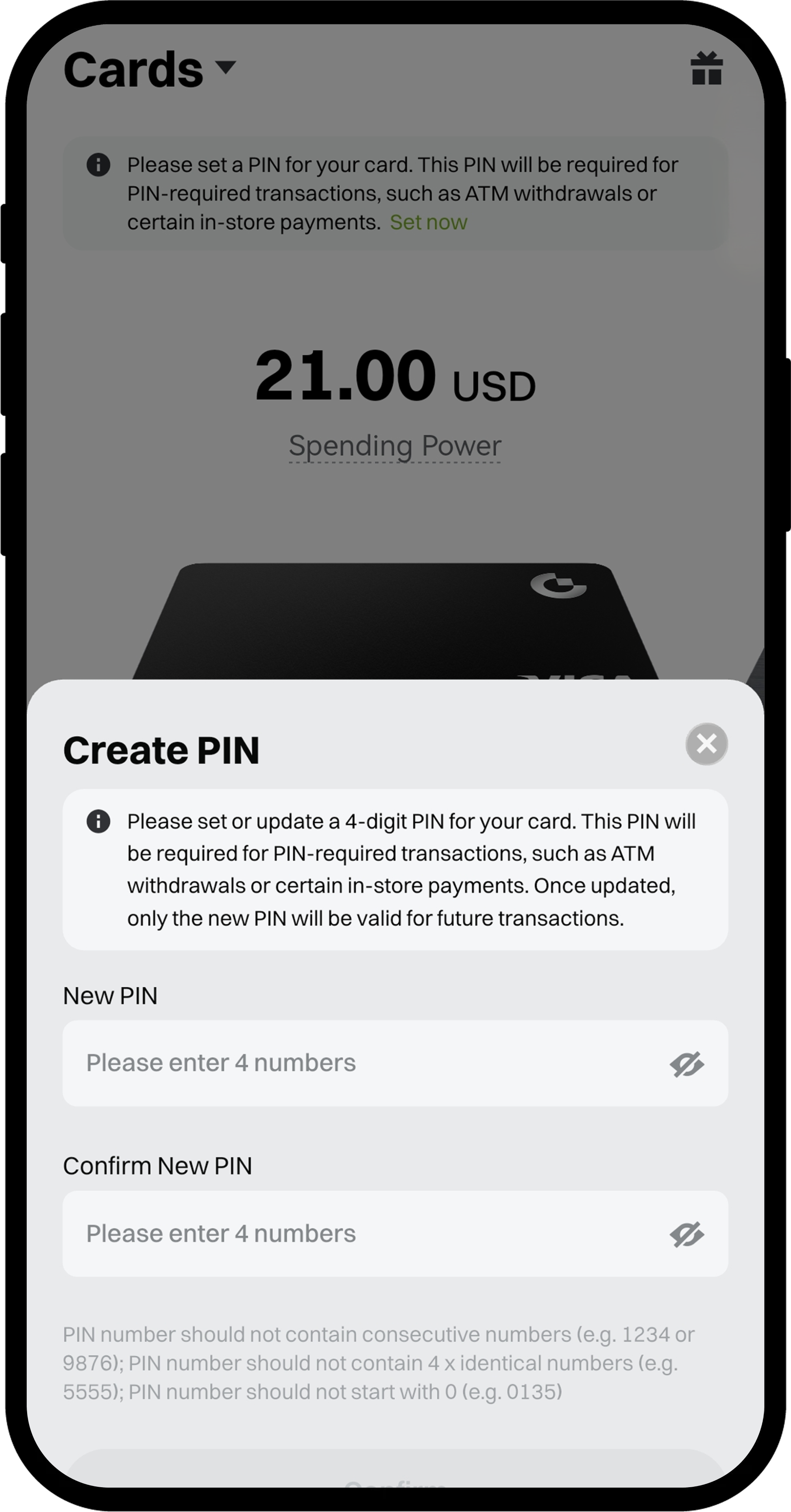791x1512 pixels.
Task: Open the gift rewards icon
Action: (x=706, y=69)
